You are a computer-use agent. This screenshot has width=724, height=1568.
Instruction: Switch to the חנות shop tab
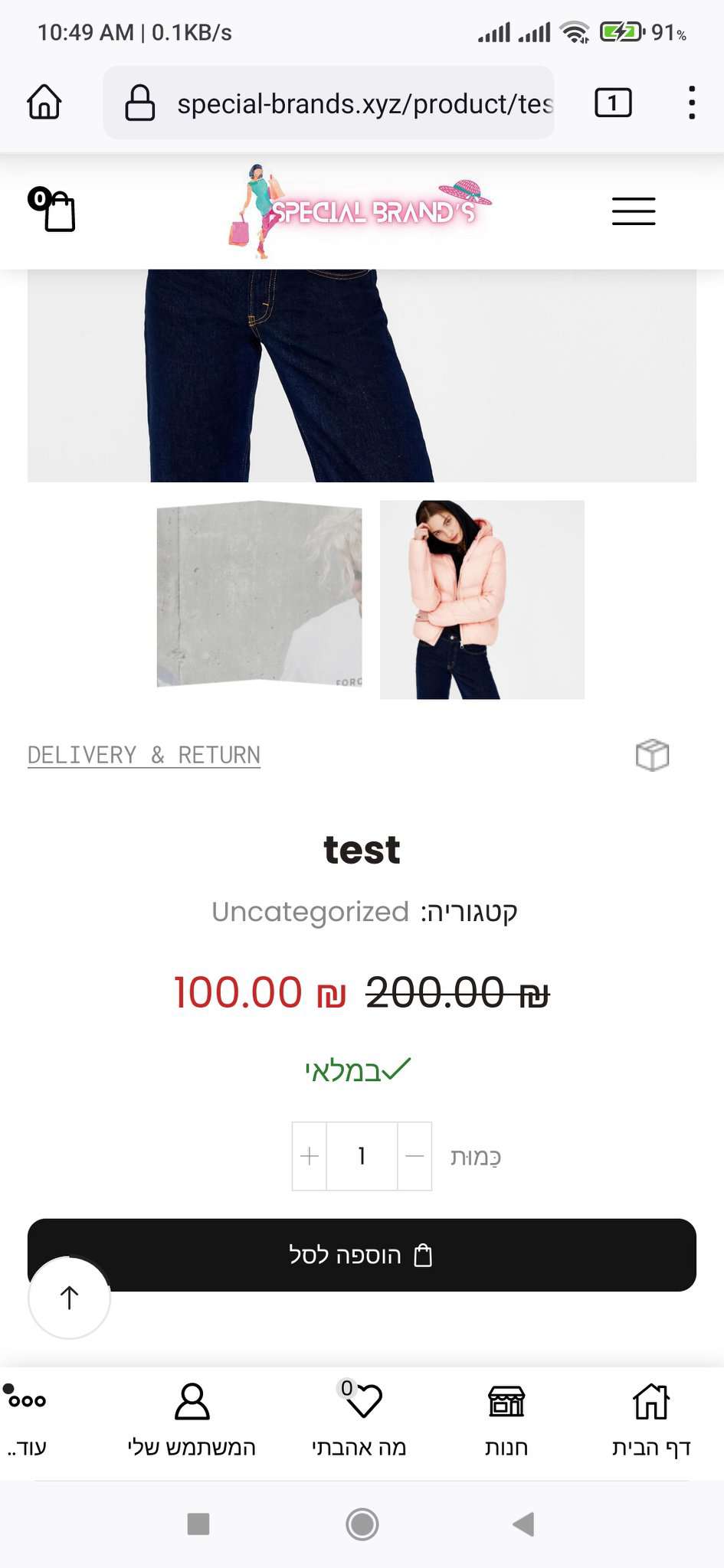point(506,1420)
